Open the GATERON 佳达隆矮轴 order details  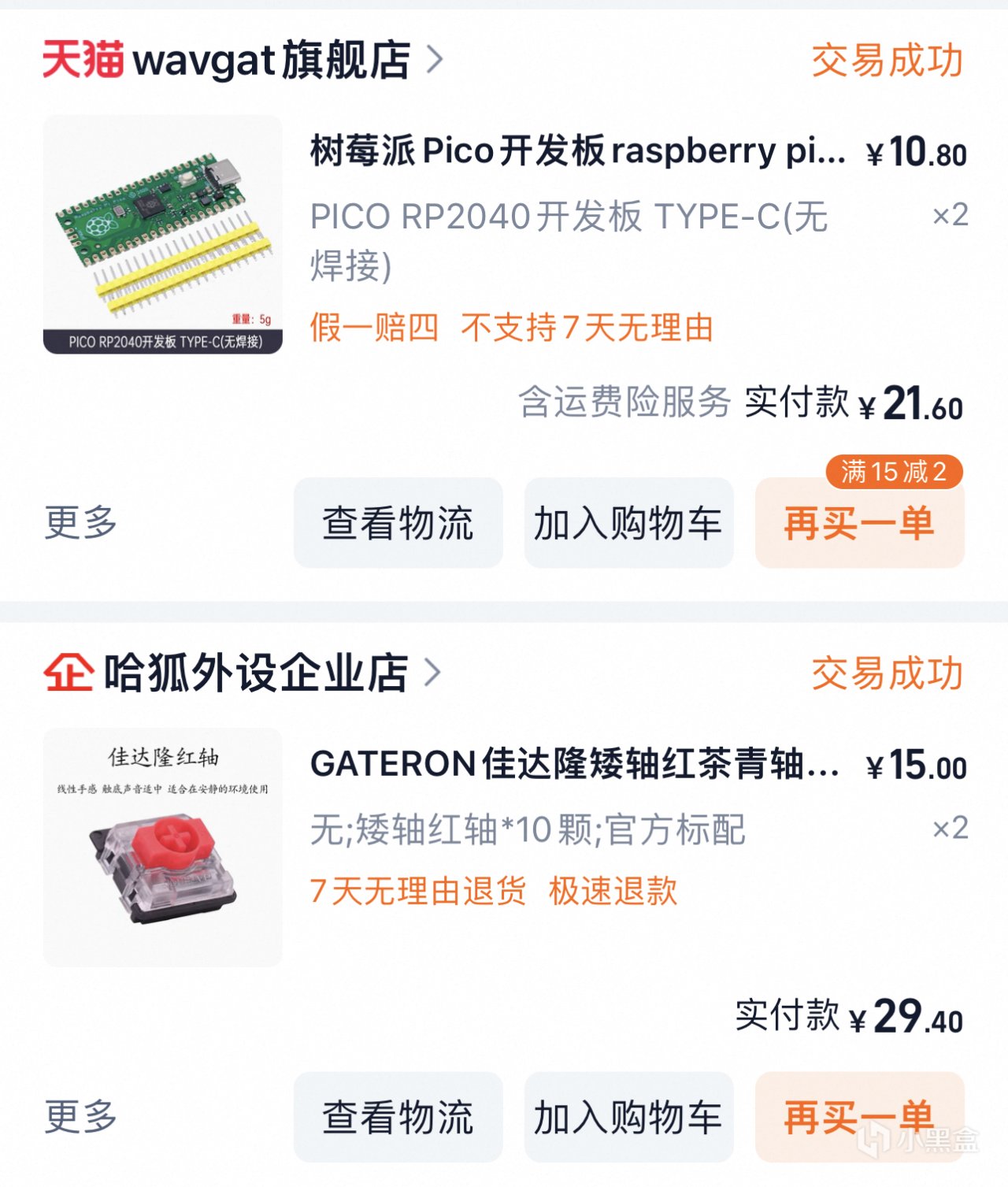(x=575, y=764)
